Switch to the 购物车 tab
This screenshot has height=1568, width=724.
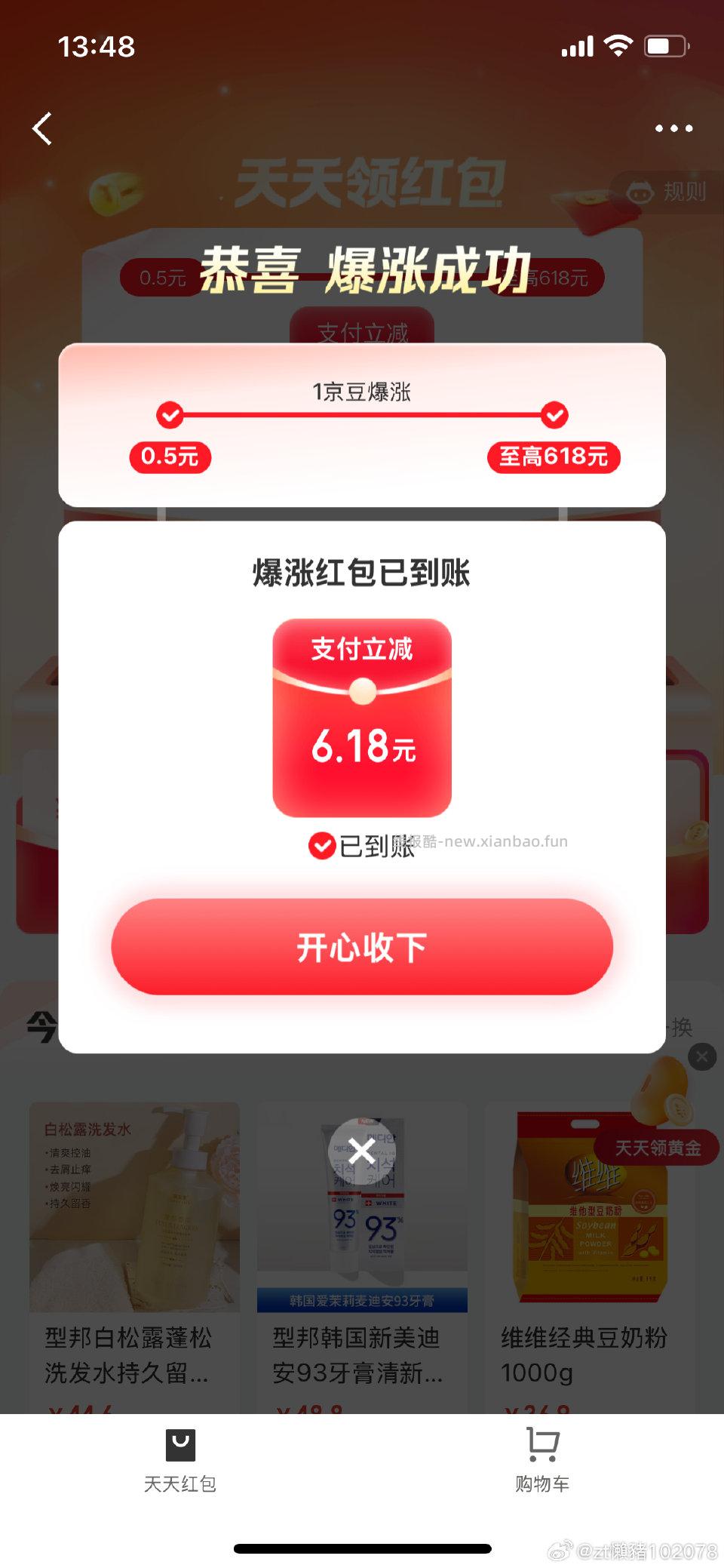click(x=541, y=1464)
